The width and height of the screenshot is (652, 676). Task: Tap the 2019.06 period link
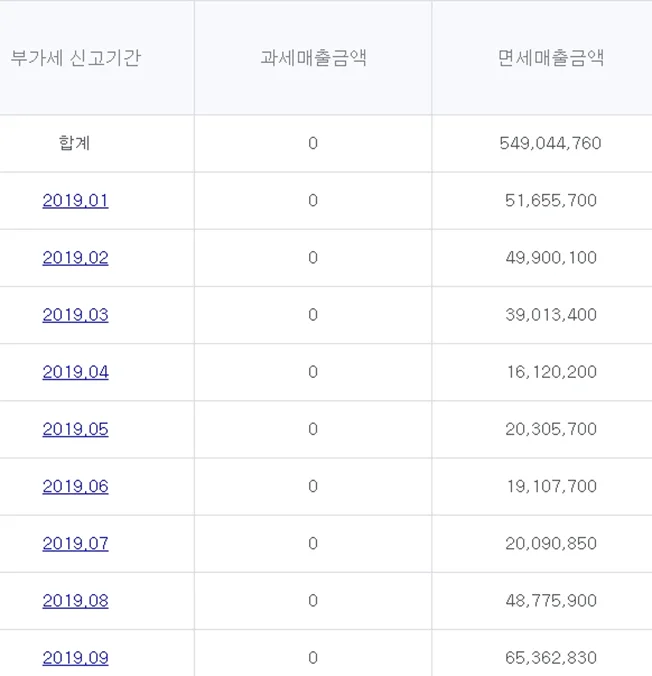[x=75, y=486]
